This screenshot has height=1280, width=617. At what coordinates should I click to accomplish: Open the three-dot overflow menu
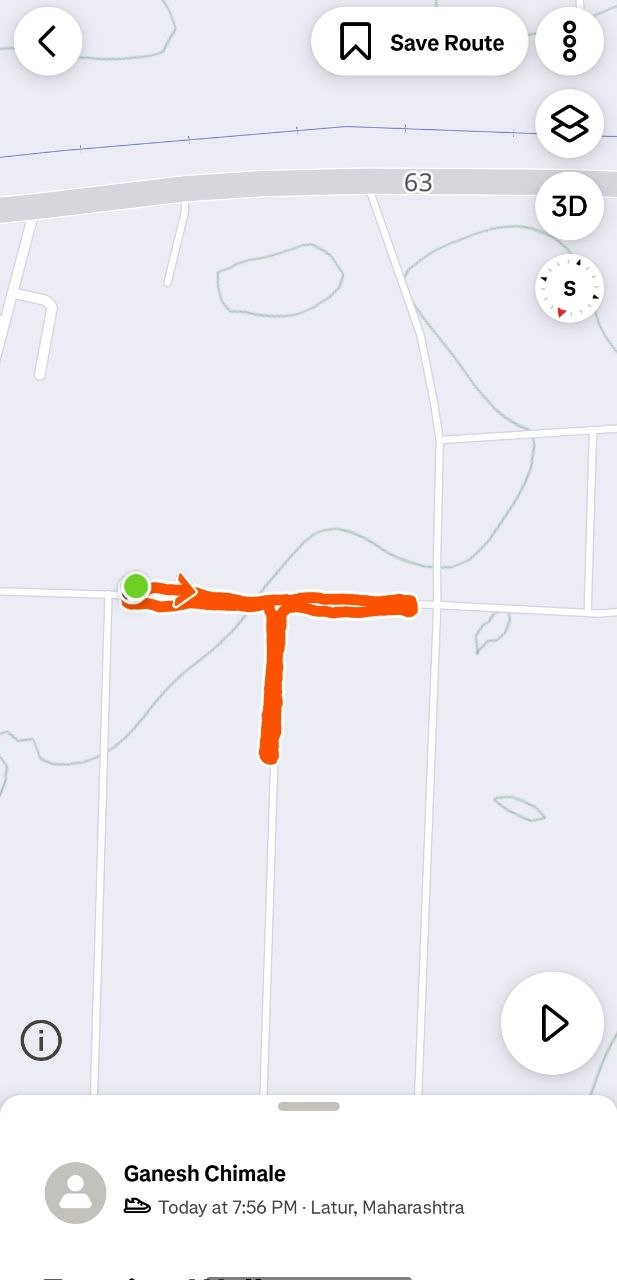point(569,42)
